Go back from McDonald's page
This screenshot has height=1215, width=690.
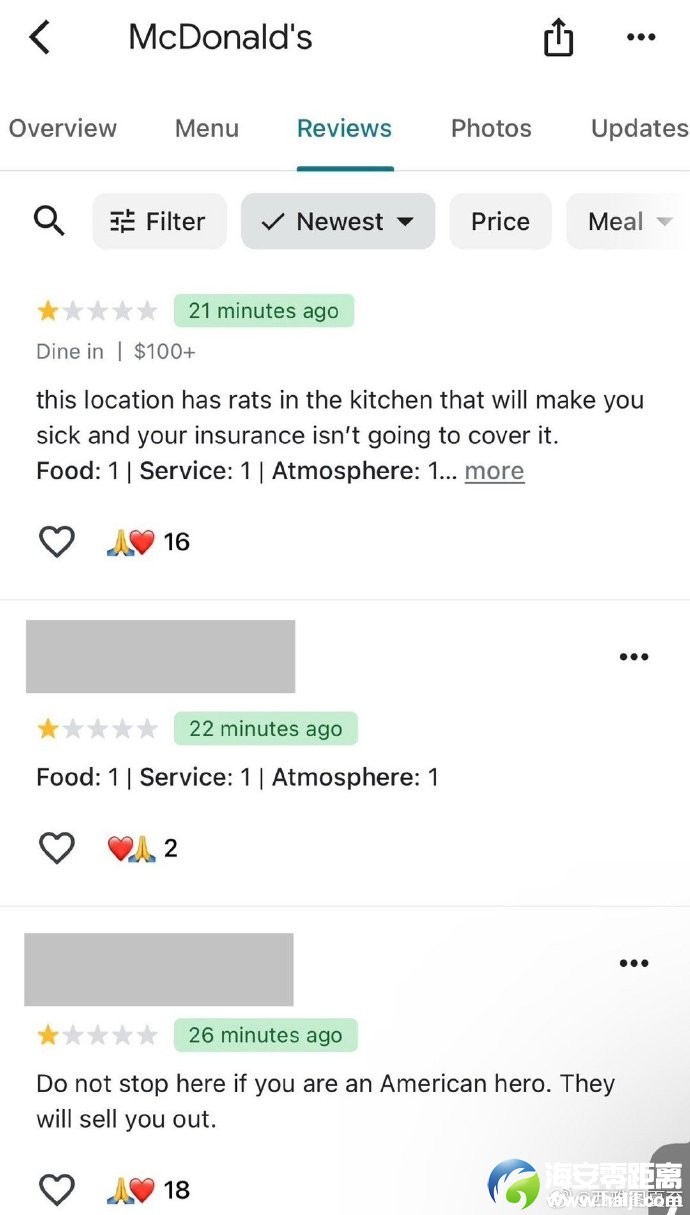tap(39, 38)
